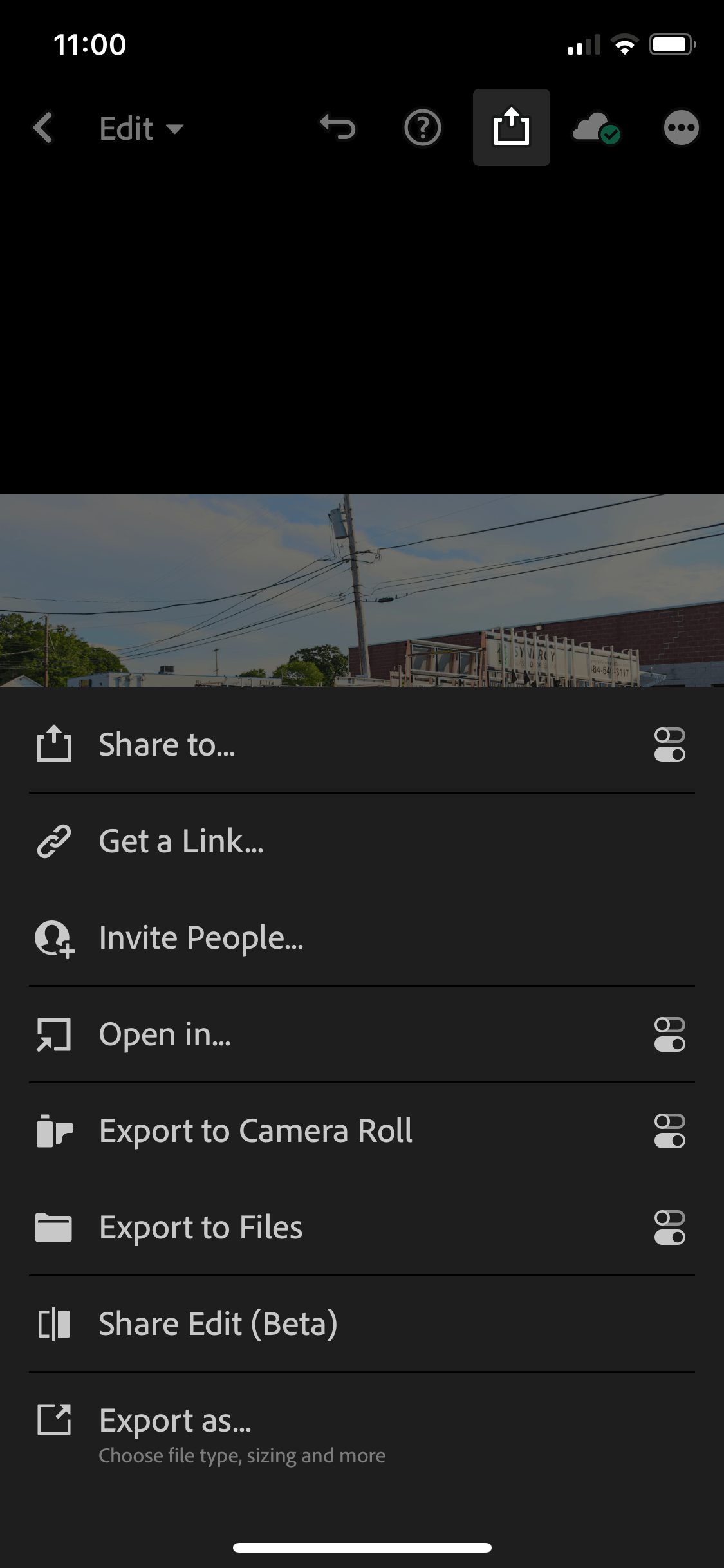Close the share menu via share icon
724x1568 pixels.
(x=511, y=127)
